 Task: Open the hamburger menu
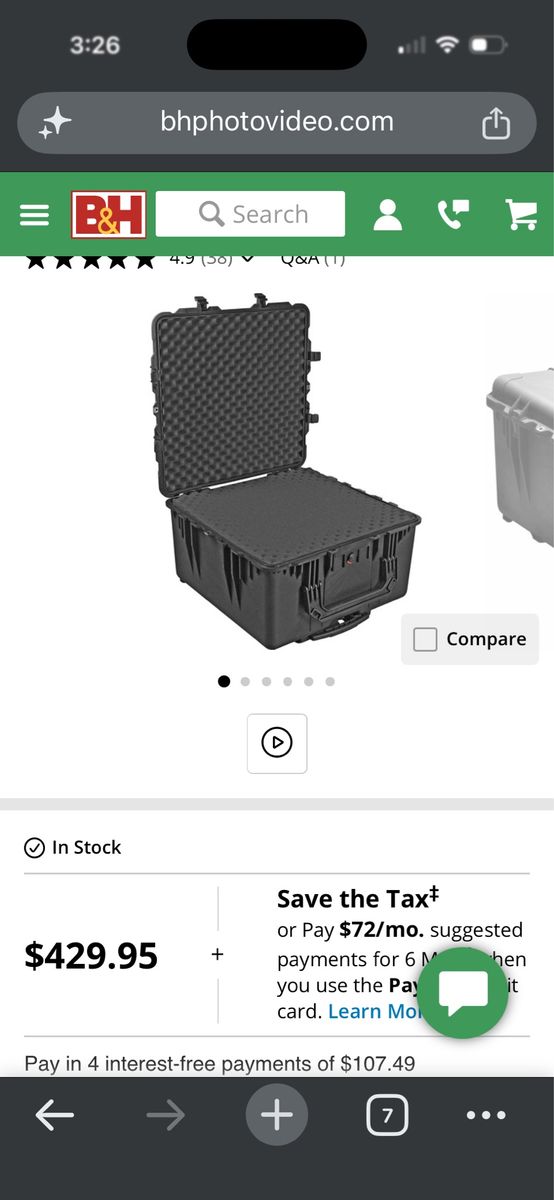[34, 215]
